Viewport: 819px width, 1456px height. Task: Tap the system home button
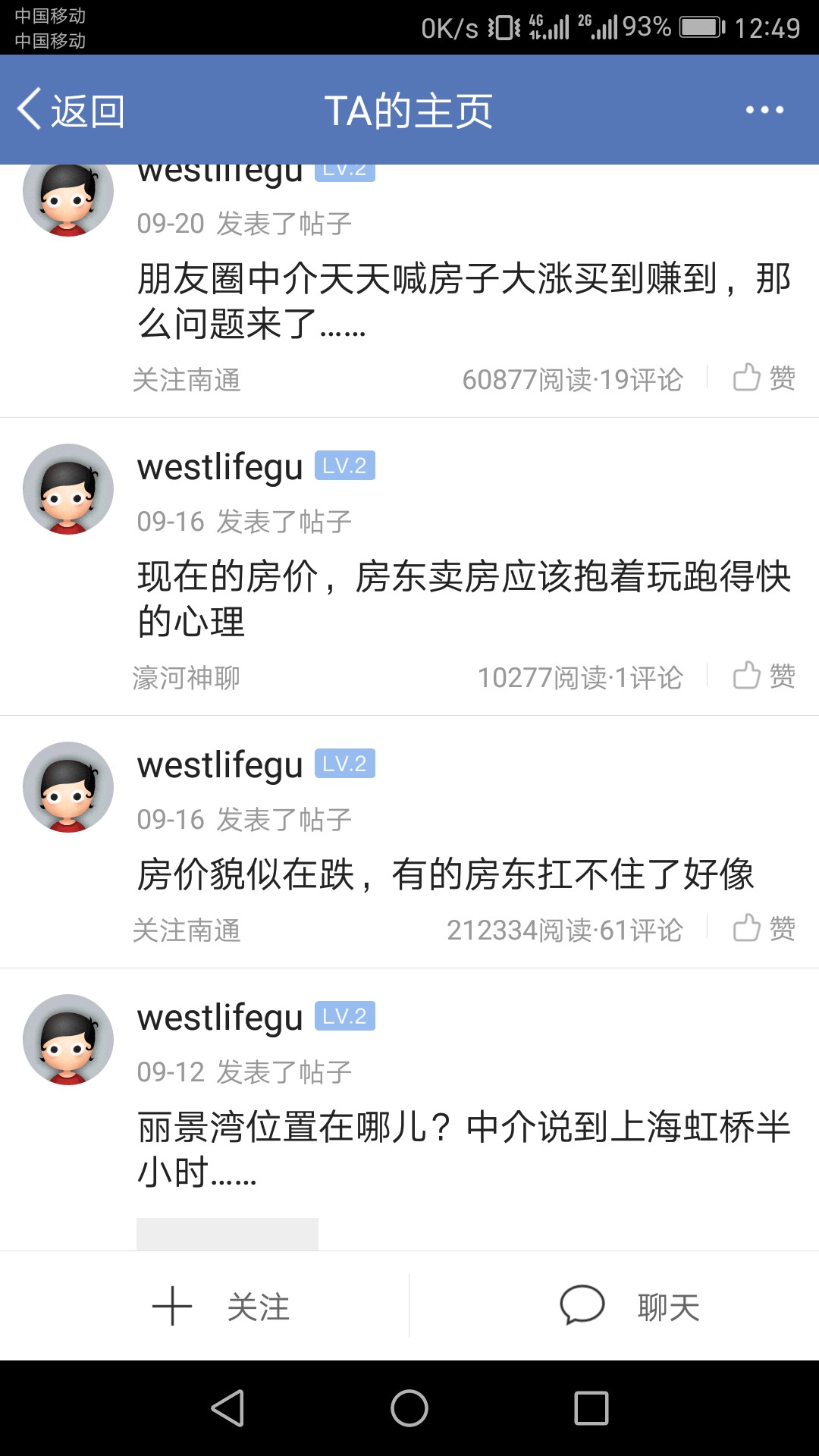click(409, 1409)
